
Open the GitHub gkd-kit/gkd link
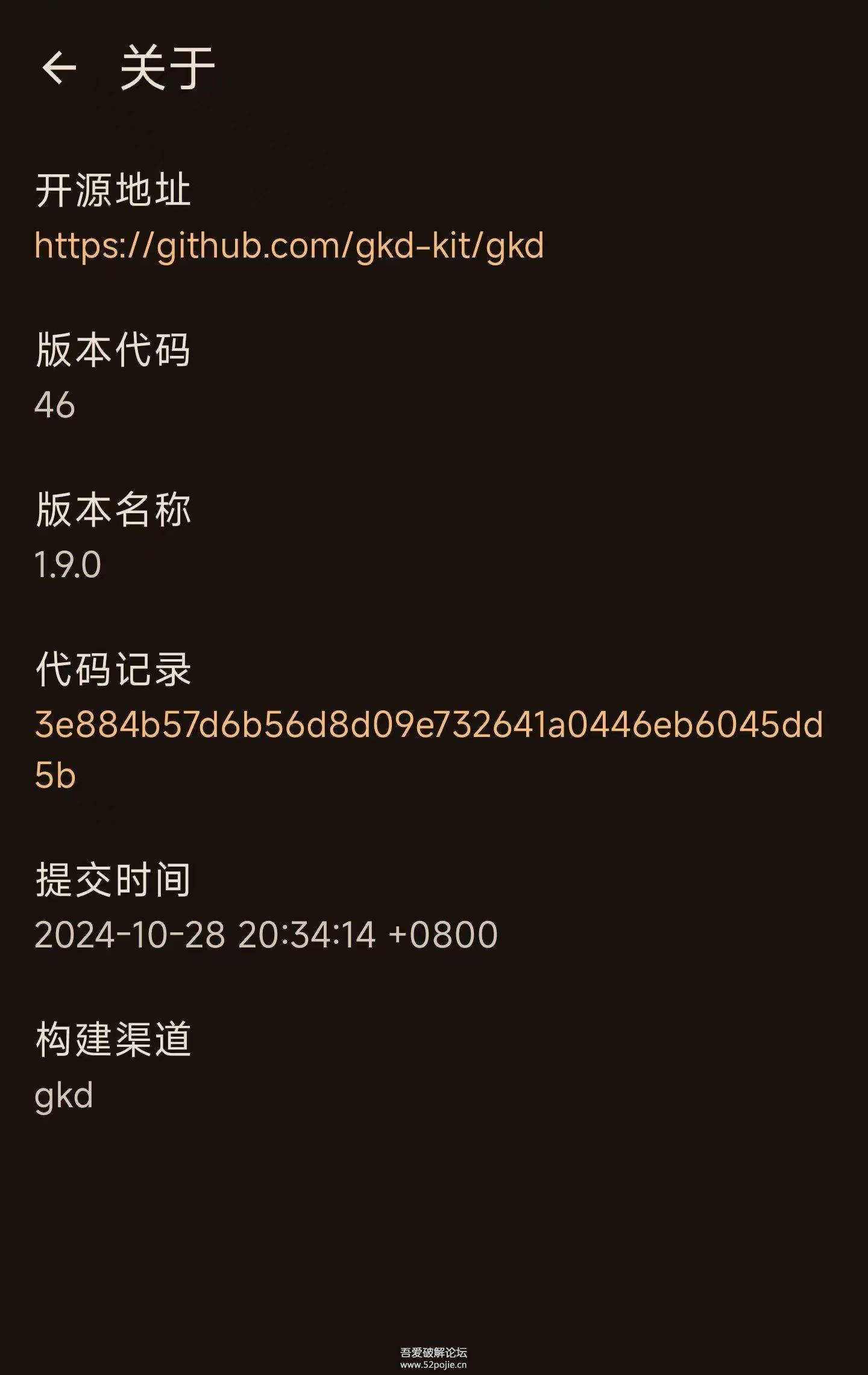tap(289, 246)
